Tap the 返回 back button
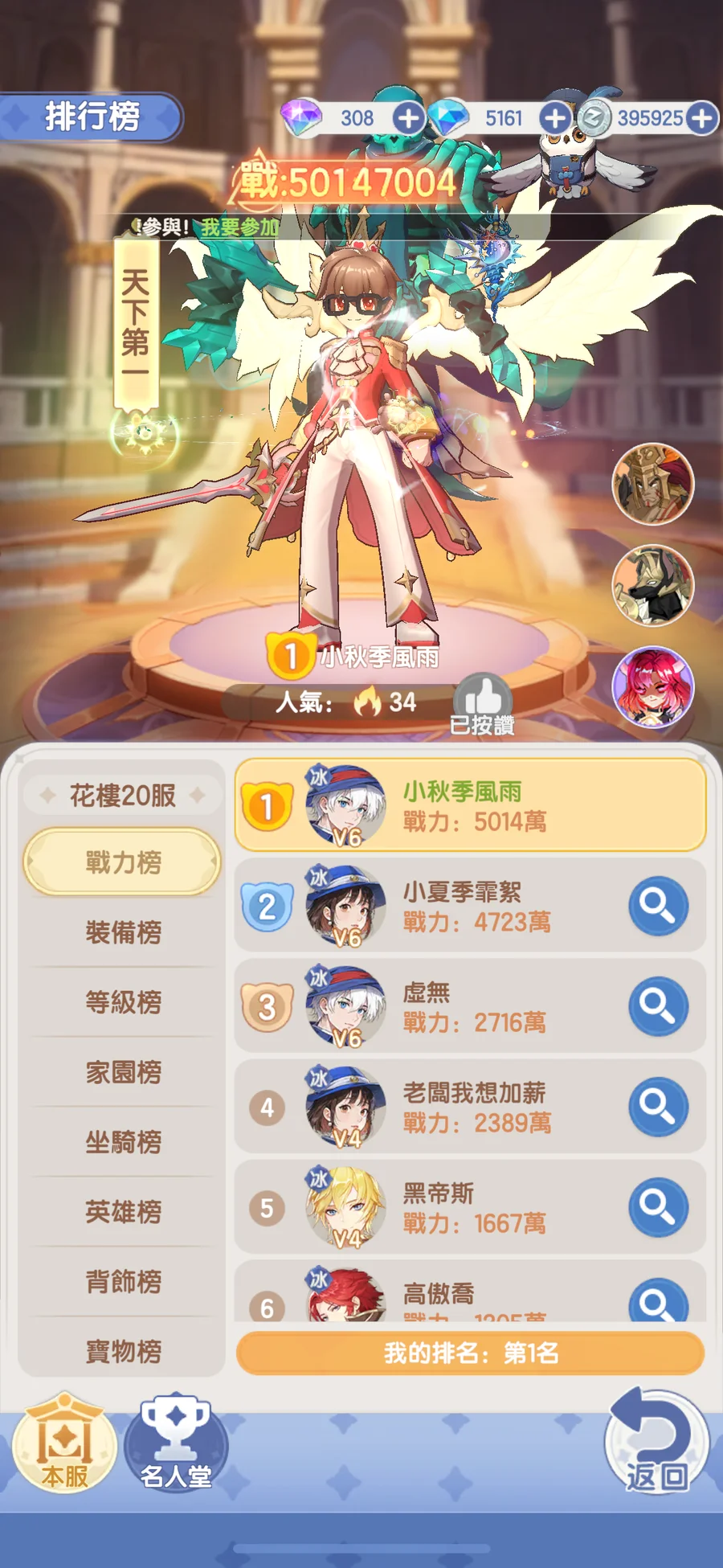Image resolution: width=723 pixels, height=1568 pixels. point(656,1443)
